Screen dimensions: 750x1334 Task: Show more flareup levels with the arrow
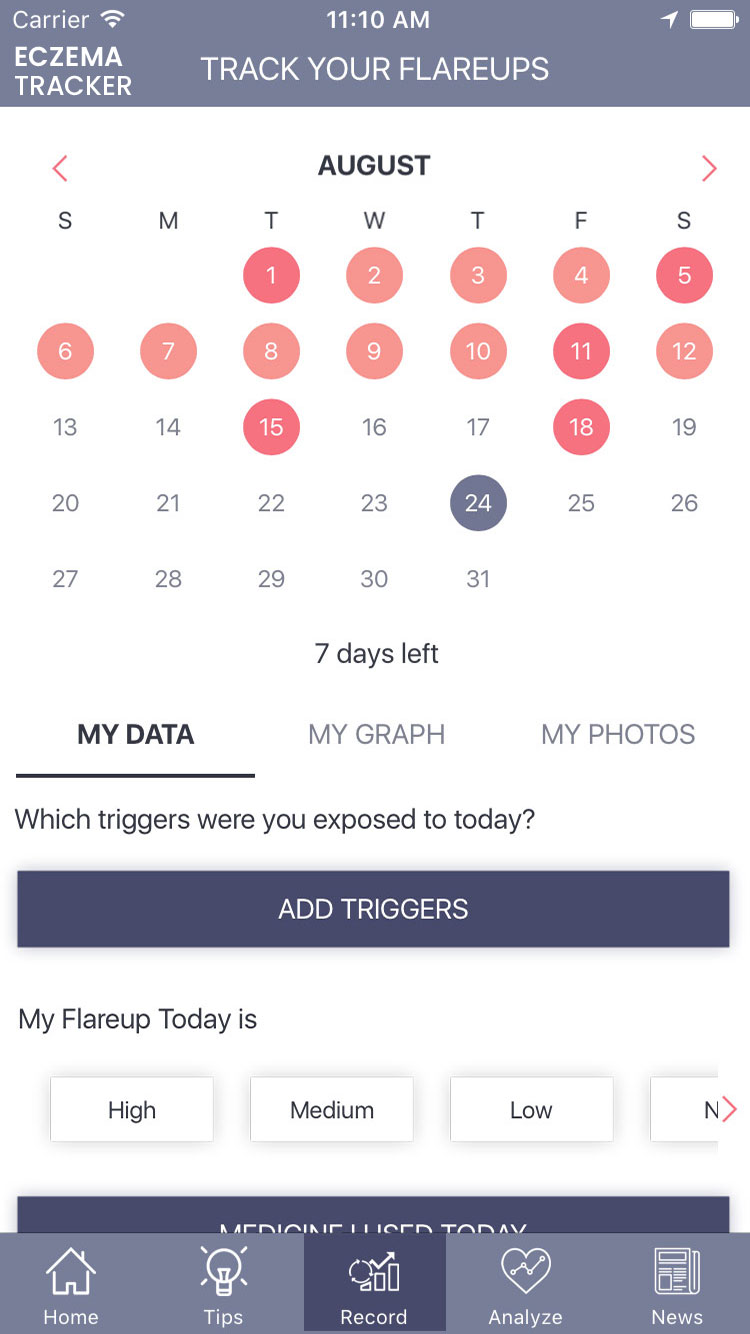pyautogui.click(x=729, y=1109)
